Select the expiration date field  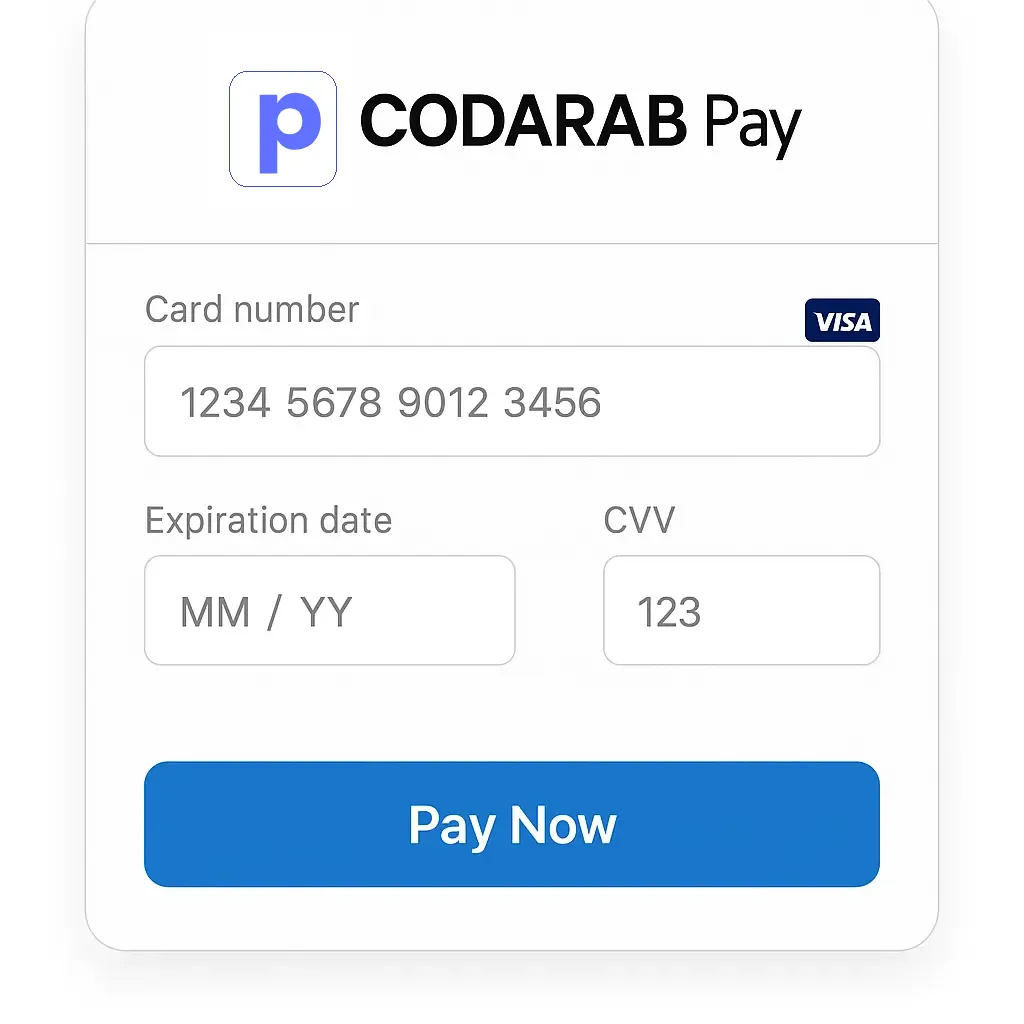click(329, 611)
